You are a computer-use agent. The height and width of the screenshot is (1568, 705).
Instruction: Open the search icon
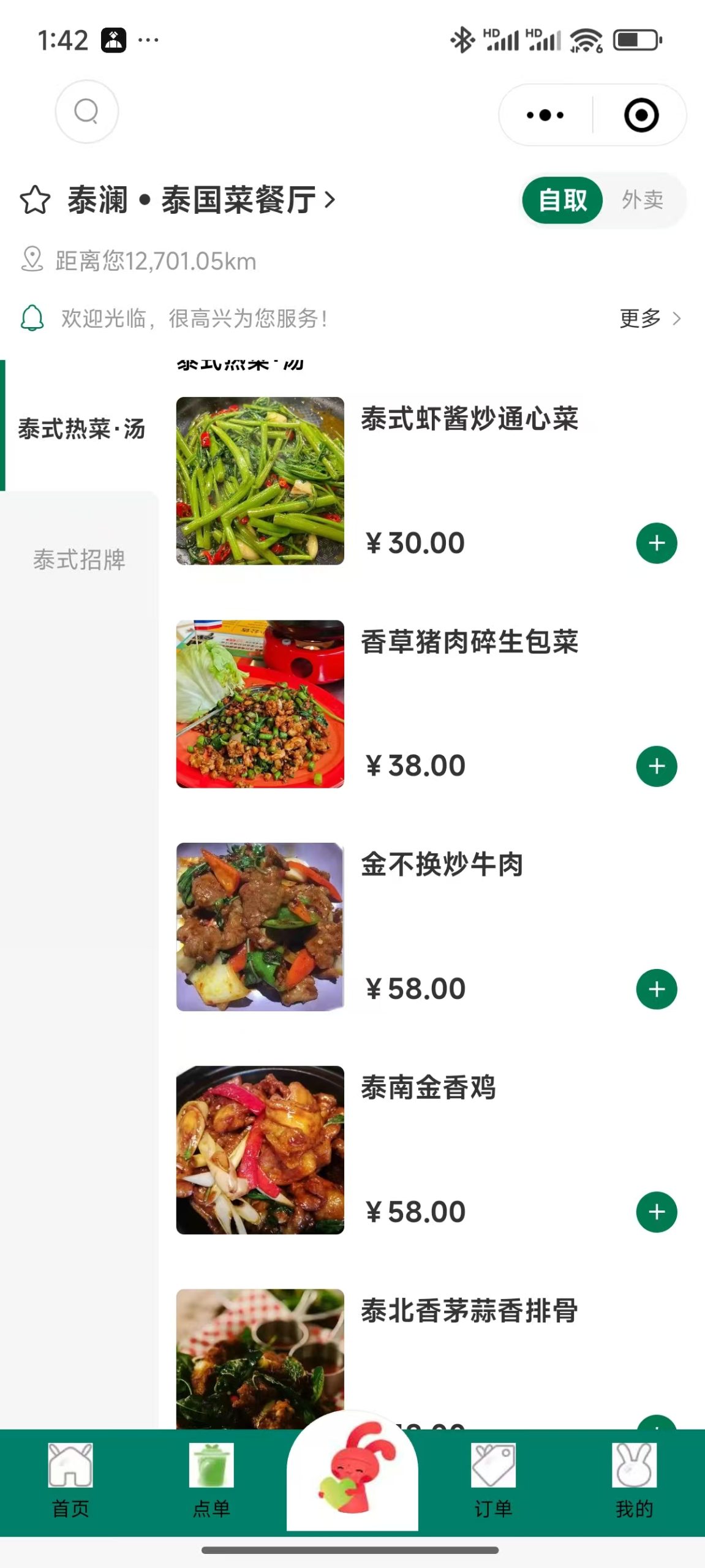tap(86, 111)
